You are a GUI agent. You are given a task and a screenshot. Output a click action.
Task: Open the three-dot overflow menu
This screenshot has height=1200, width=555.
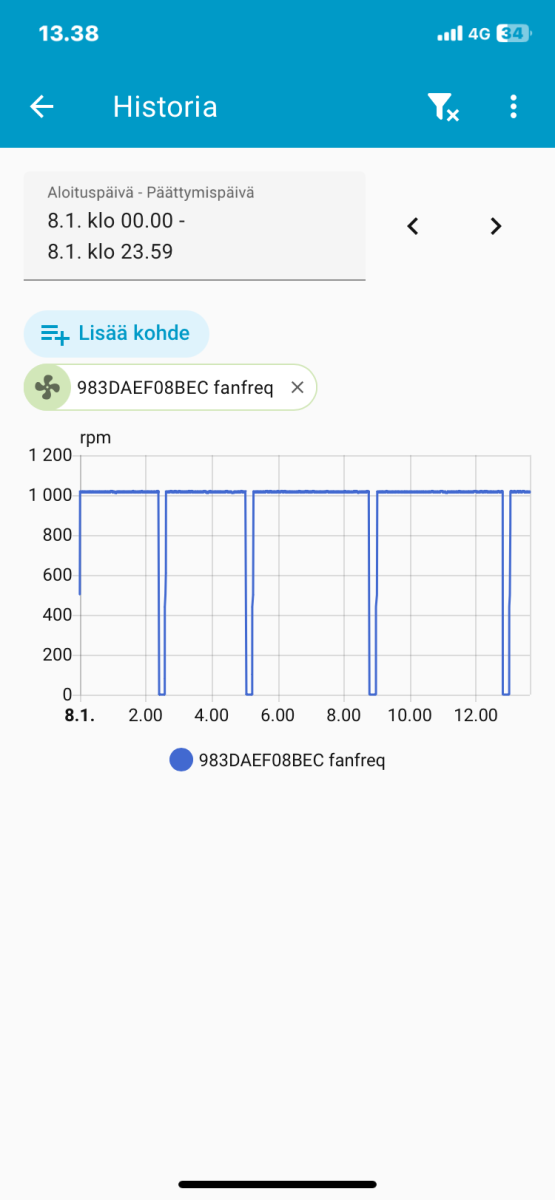[513, 107]
